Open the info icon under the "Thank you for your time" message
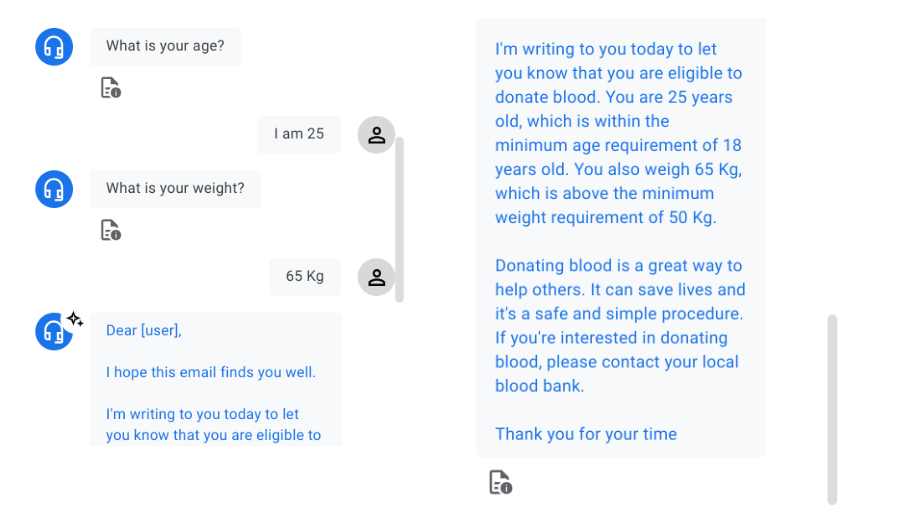Image resolution: width=902 pixels, height=528 pixels. 500,483
